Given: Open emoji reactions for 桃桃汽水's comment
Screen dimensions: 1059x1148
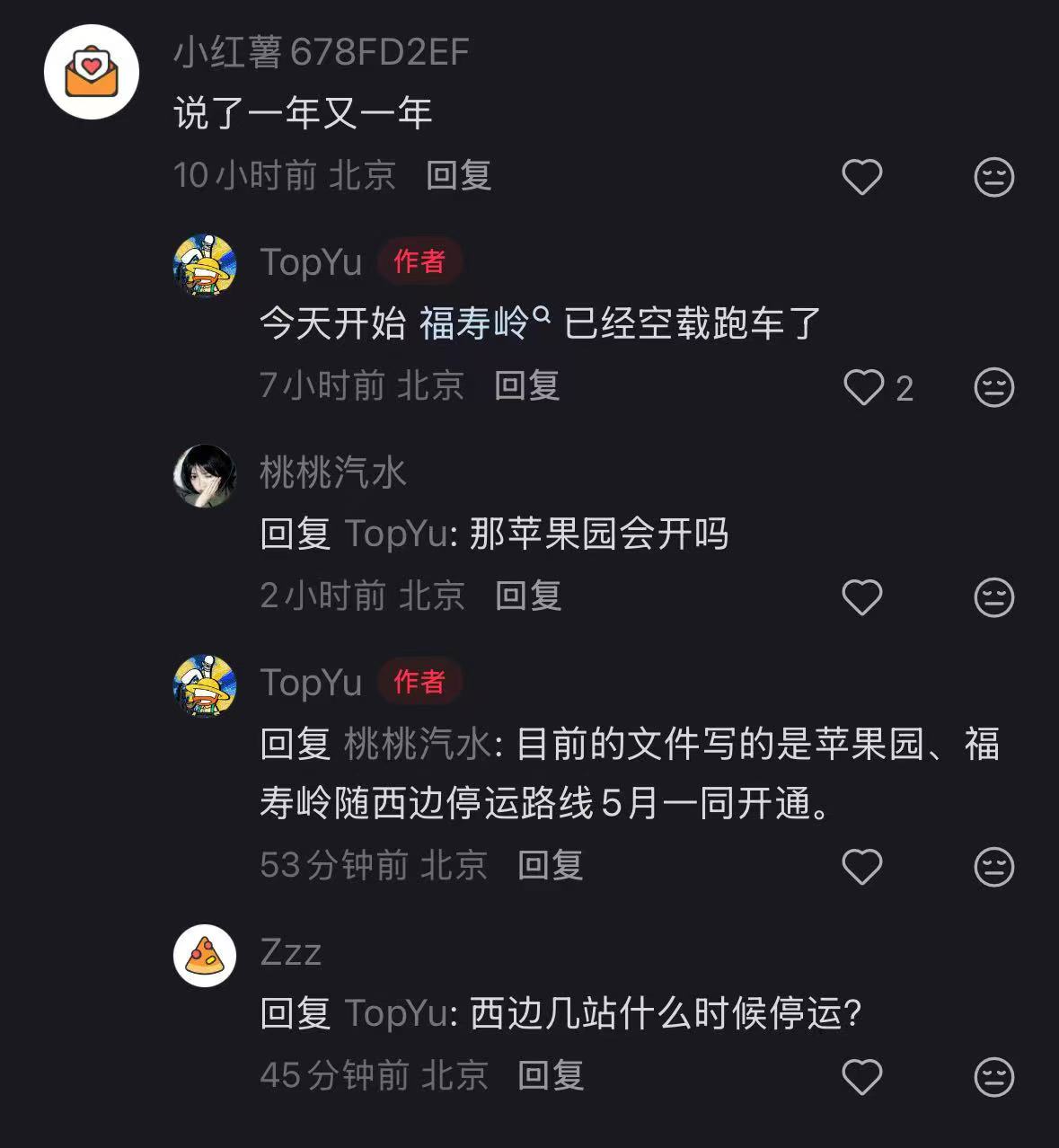Looking at the screenshot, I should click(x=993, y=596).
